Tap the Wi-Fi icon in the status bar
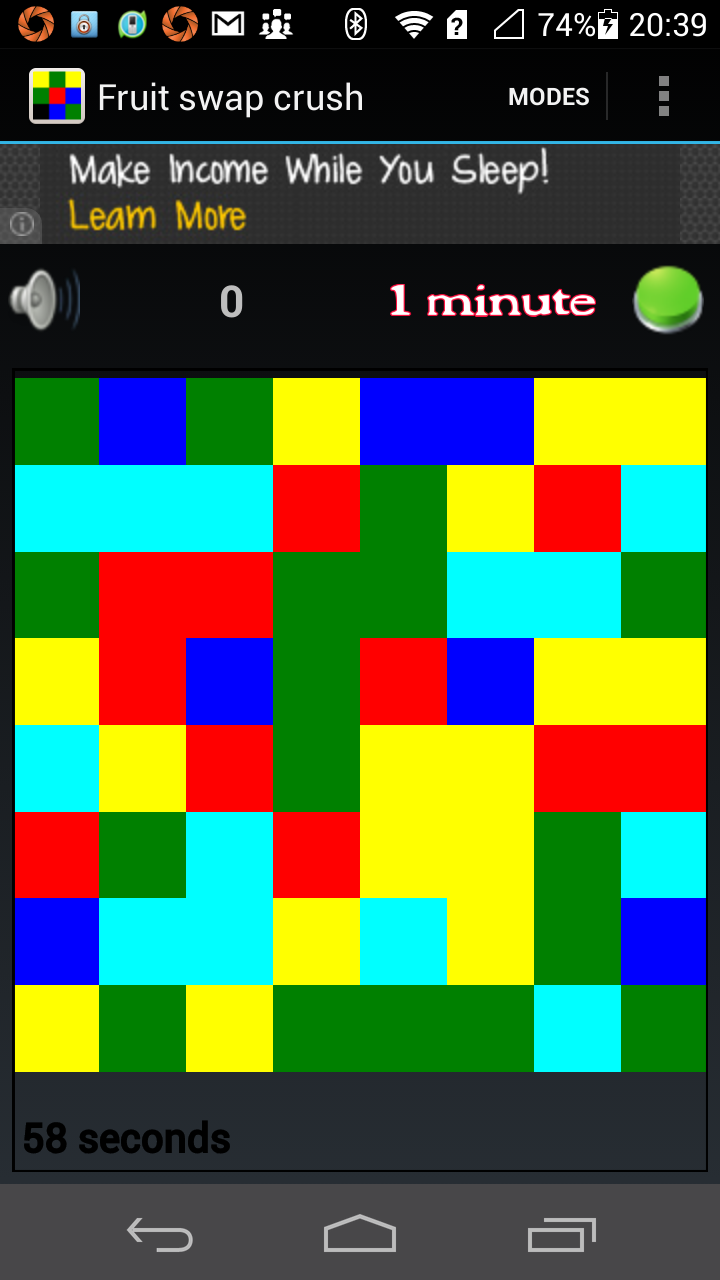The width and height of the screenshot is (720, 1280). tap(413, 22)
